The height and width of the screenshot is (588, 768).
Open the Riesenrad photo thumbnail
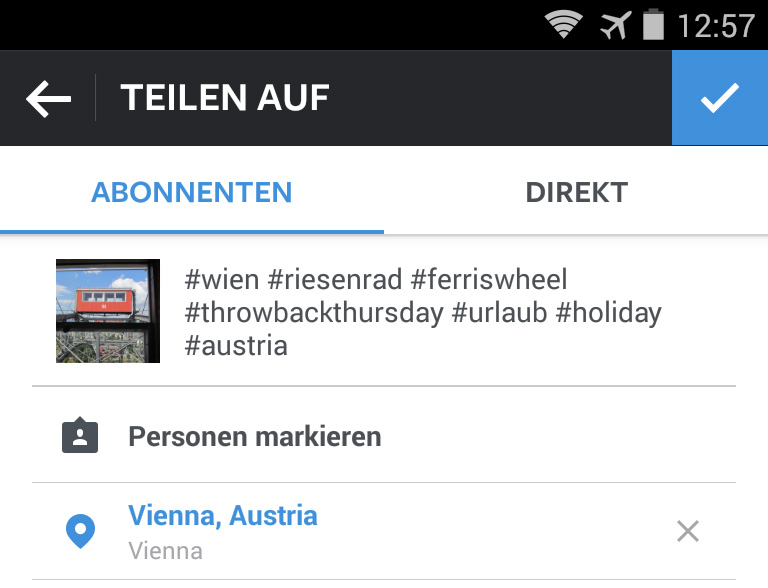(x=108, y=311)
